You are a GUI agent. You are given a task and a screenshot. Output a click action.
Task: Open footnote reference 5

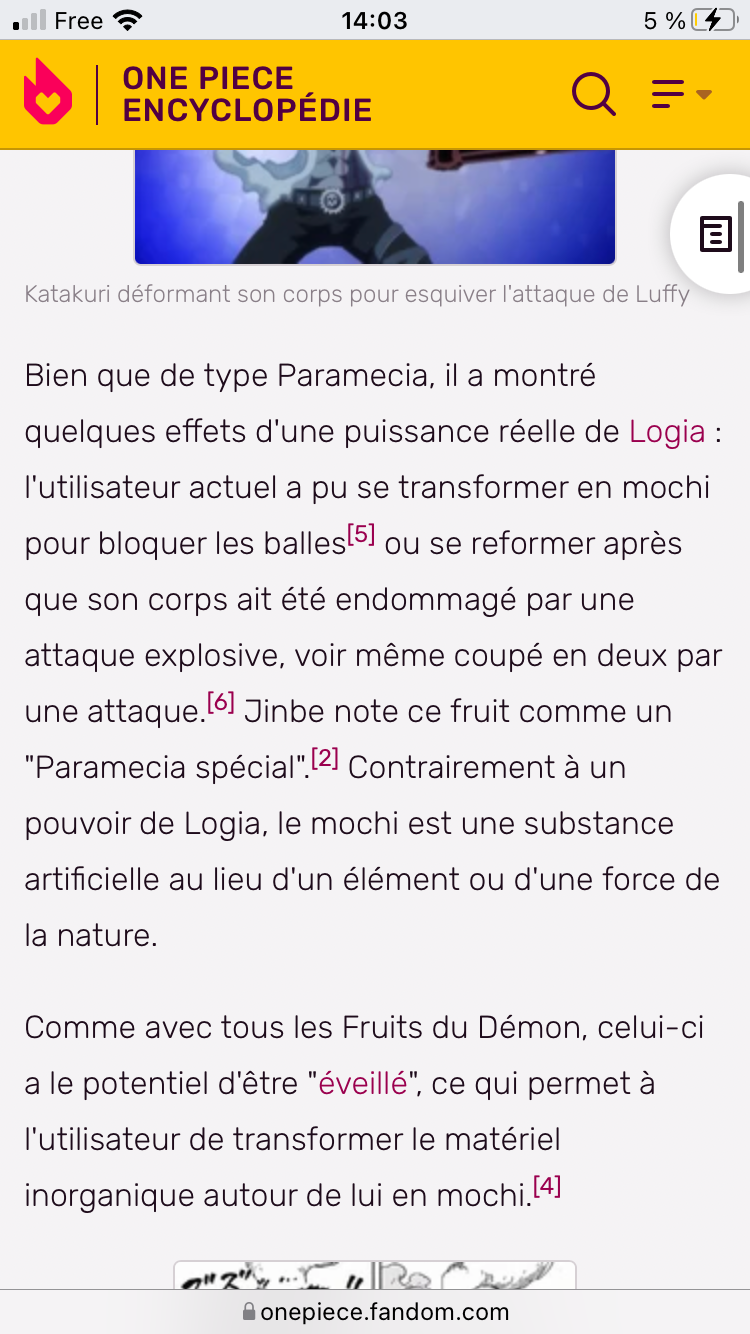[361, 535]
